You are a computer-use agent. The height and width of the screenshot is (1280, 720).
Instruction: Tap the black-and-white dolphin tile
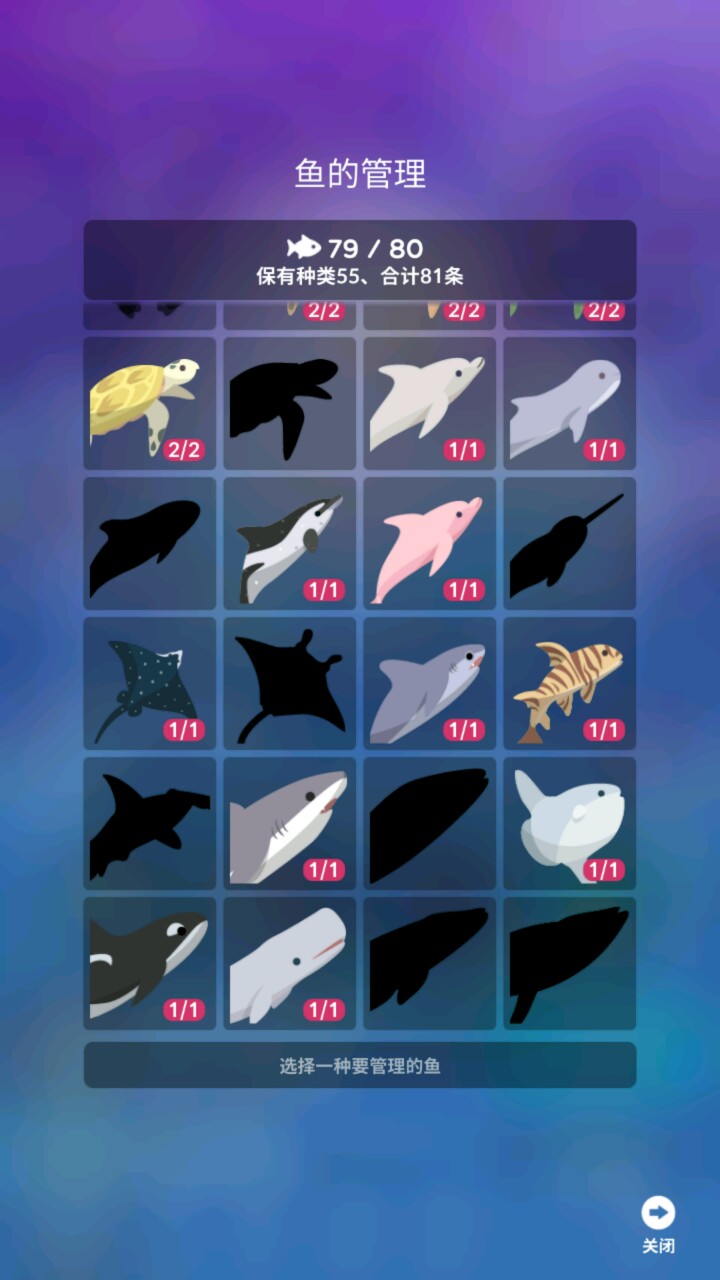pos(290,543)
